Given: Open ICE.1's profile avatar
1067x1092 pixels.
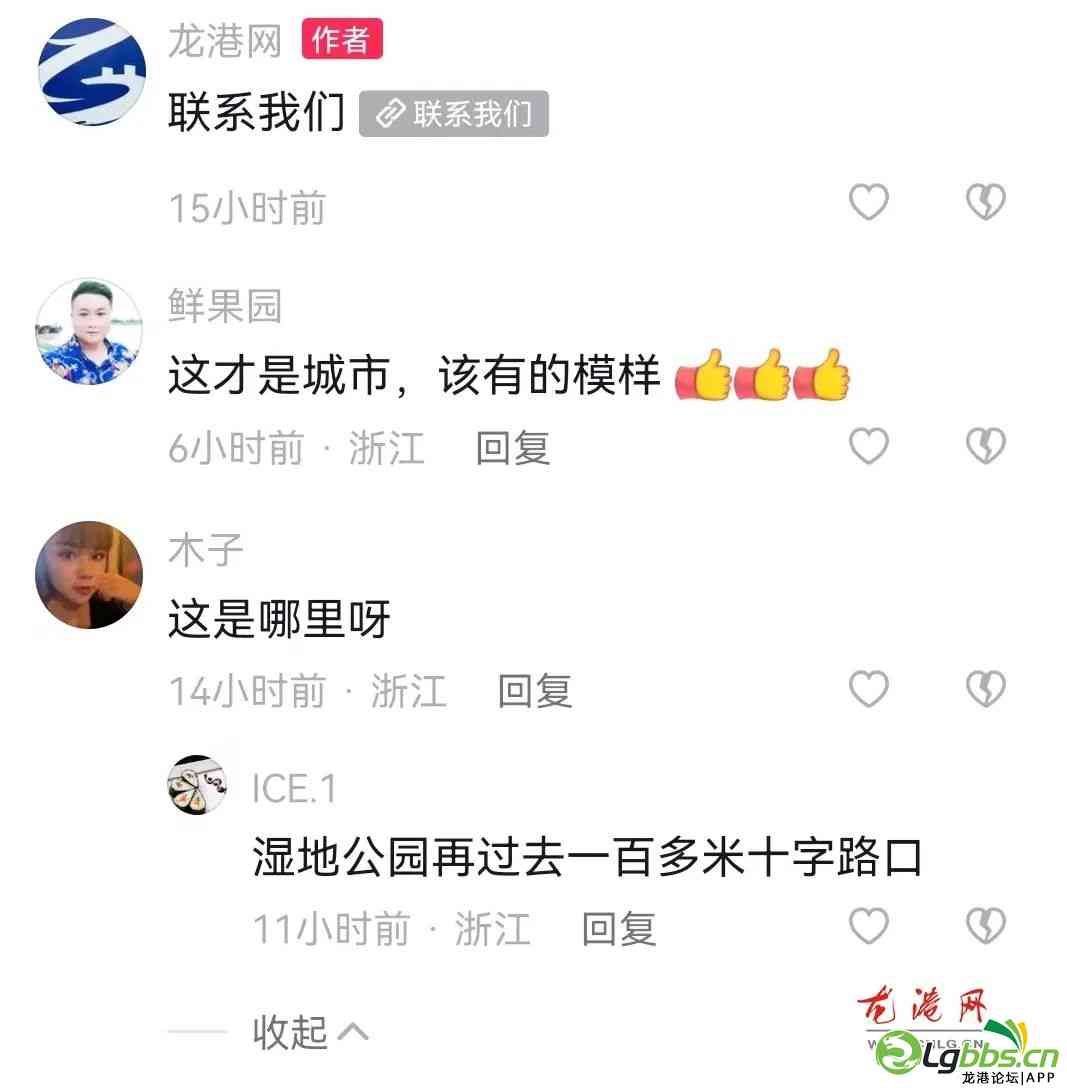Looking at the screenshot, I should pos(197,785).
